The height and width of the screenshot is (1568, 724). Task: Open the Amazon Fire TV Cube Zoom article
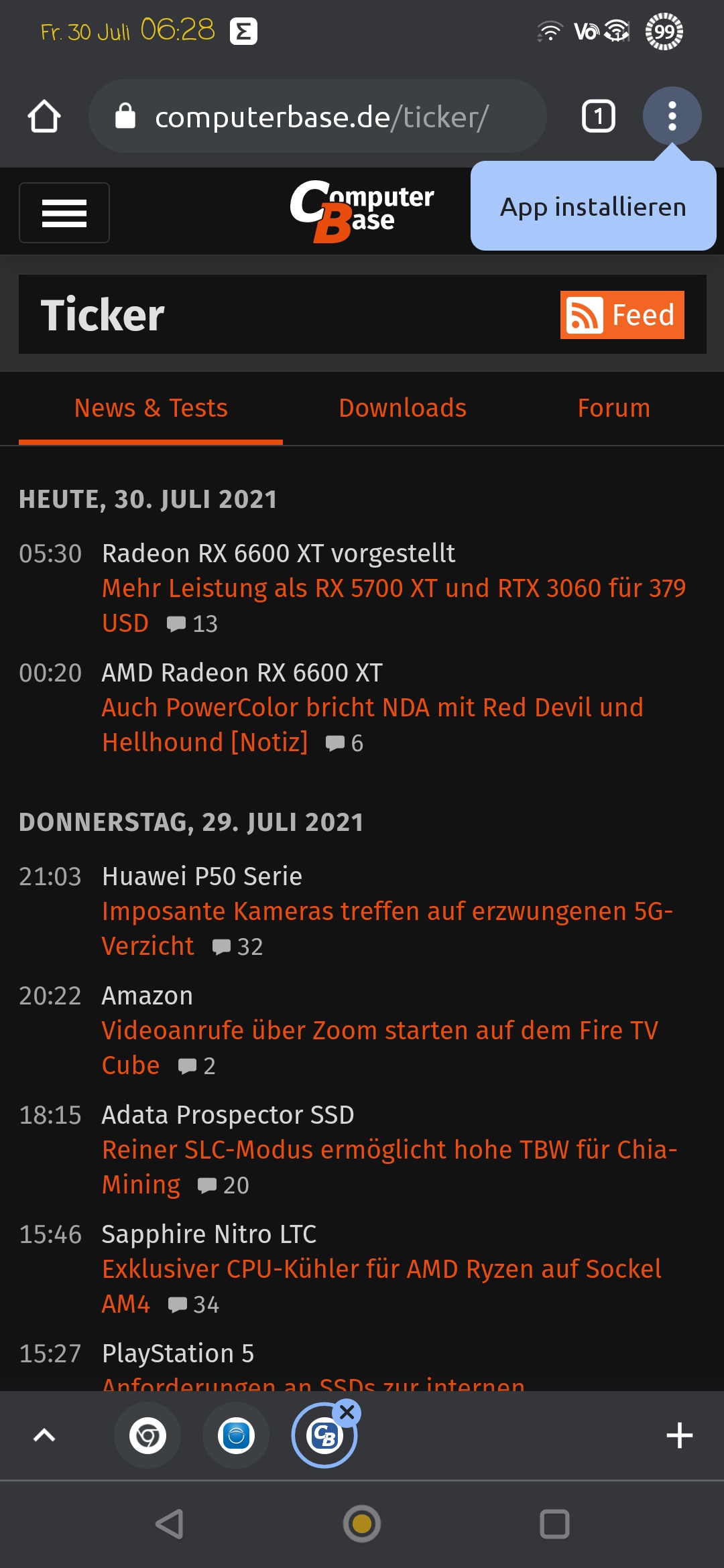point(379,1031)
